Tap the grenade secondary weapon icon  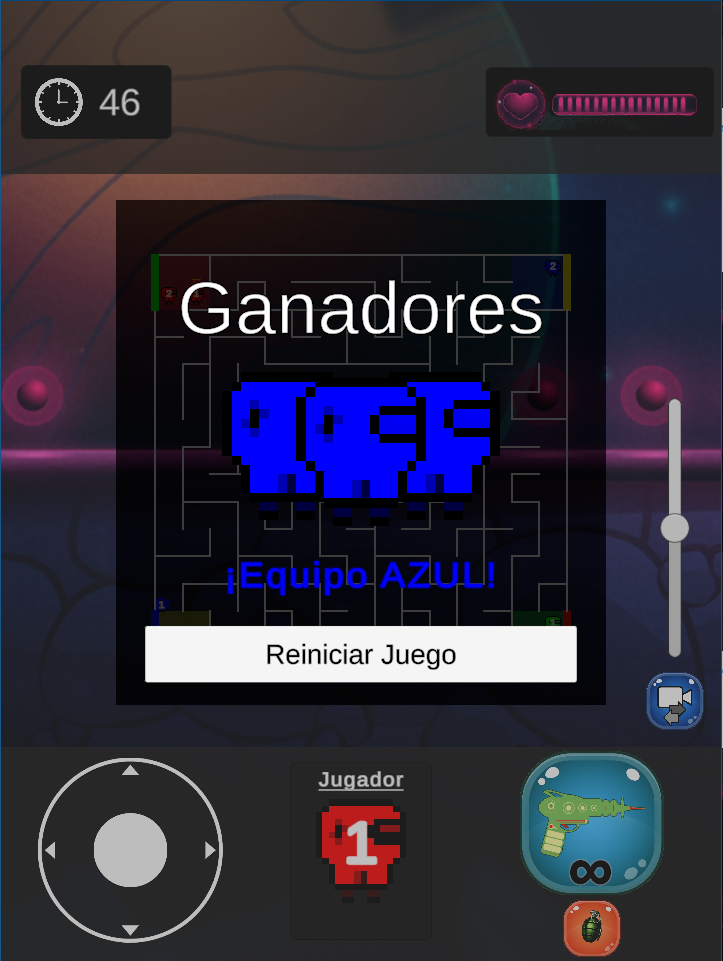[592, 928]
